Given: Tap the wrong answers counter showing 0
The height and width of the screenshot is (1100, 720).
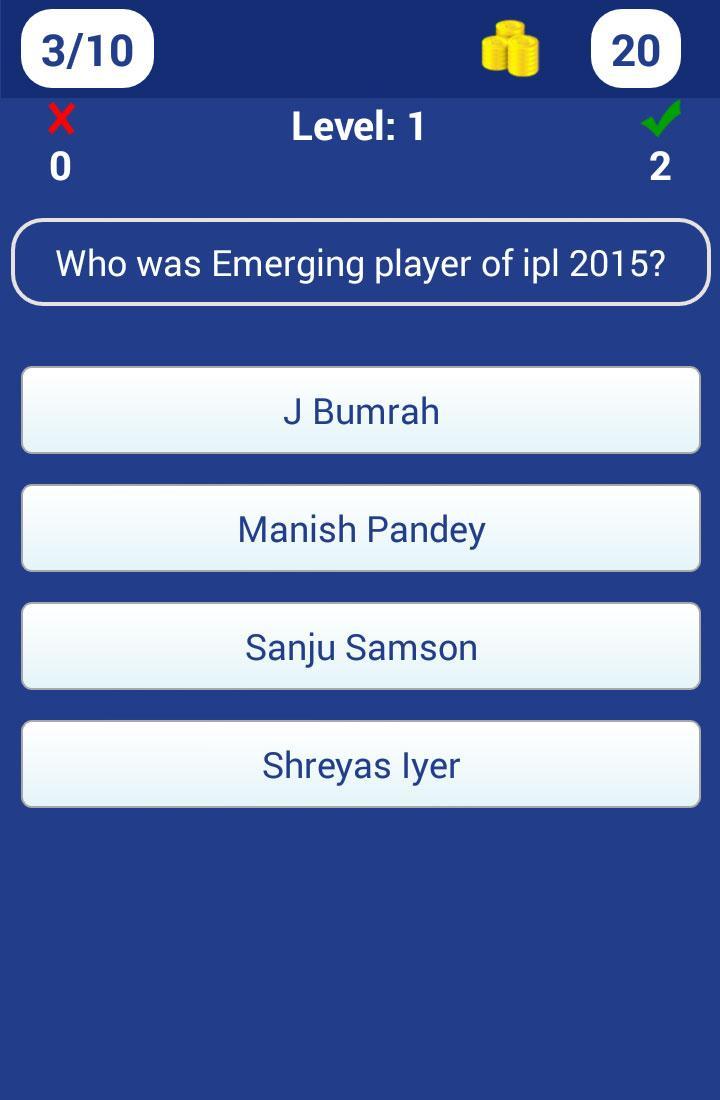Looking at the screenshot, I should coord(60,168).
